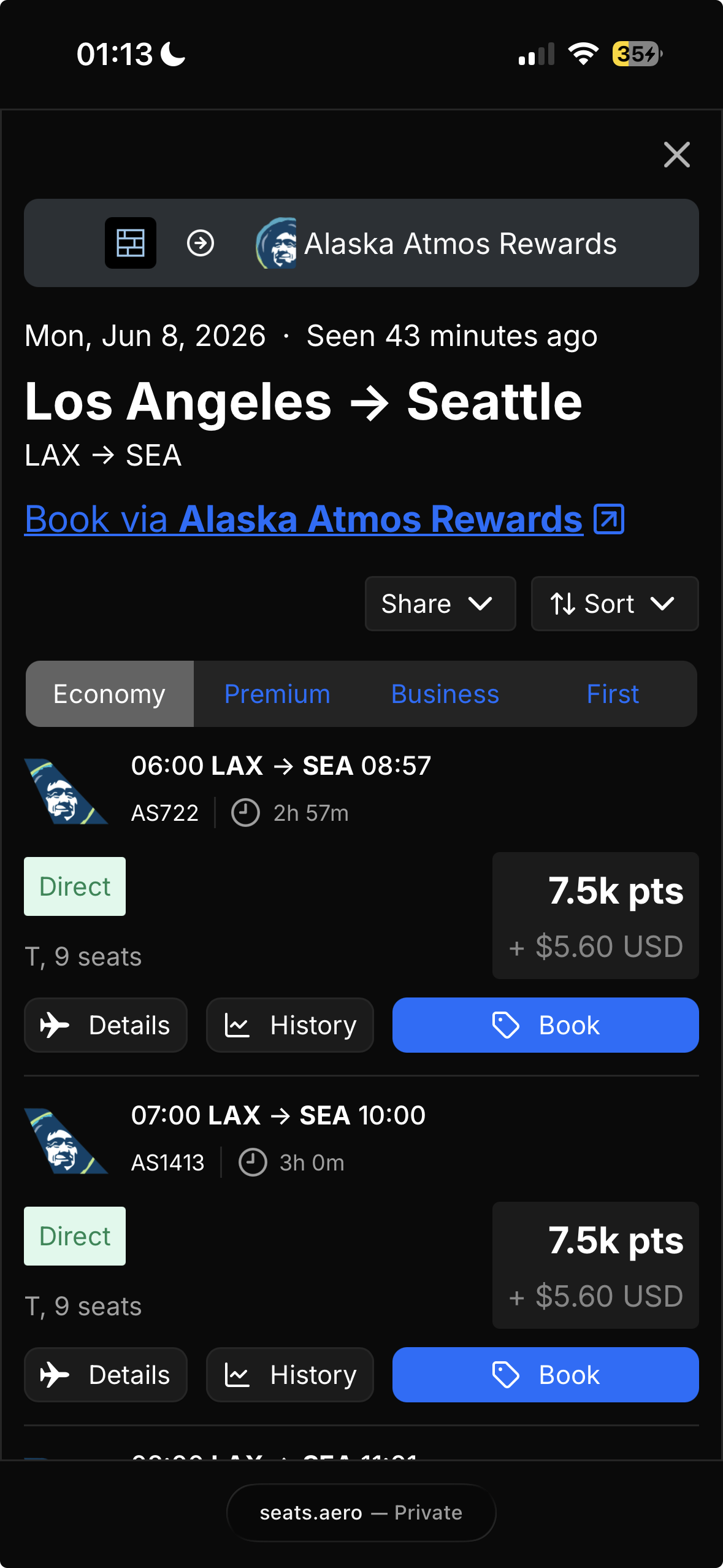The width and height of the screenshot is (723, 1568).
Task: Tap the seats.aero address bar
Action: 361,1513
